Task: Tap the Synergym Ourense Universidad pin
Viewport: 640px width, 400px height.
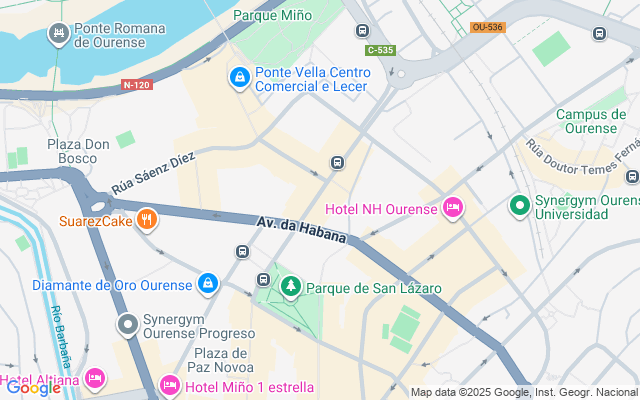Action: (x=519, y=206)
